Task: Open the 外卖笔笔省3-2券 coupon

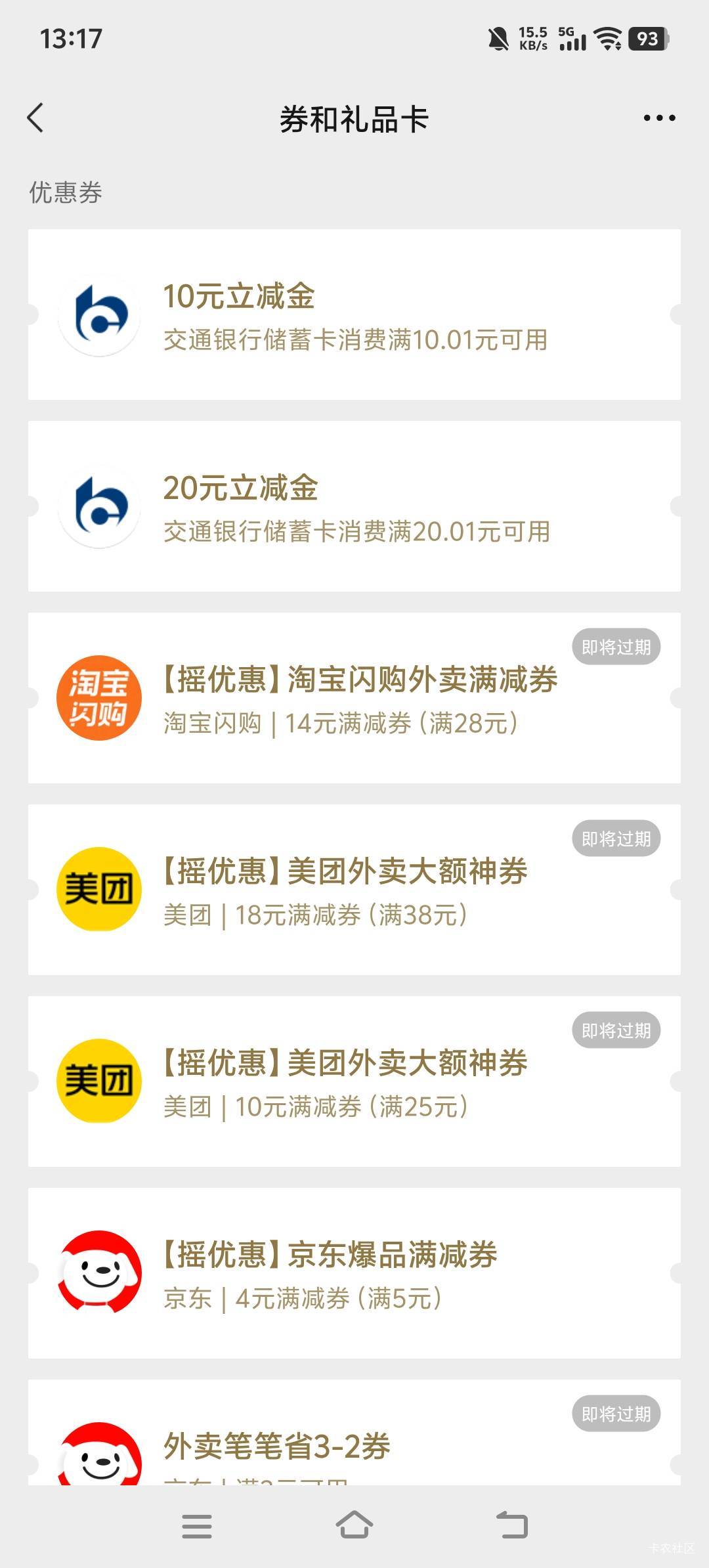Action: [x=354, y=1432]
